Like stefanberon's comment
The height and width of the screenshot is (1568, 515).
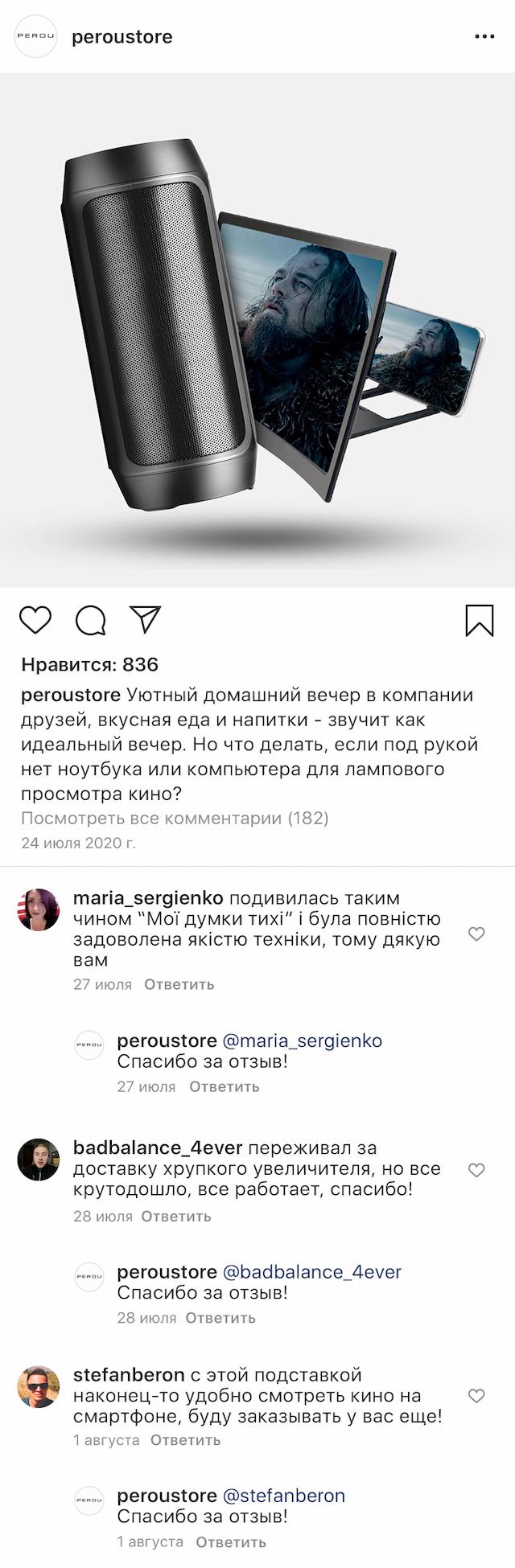476,1395
